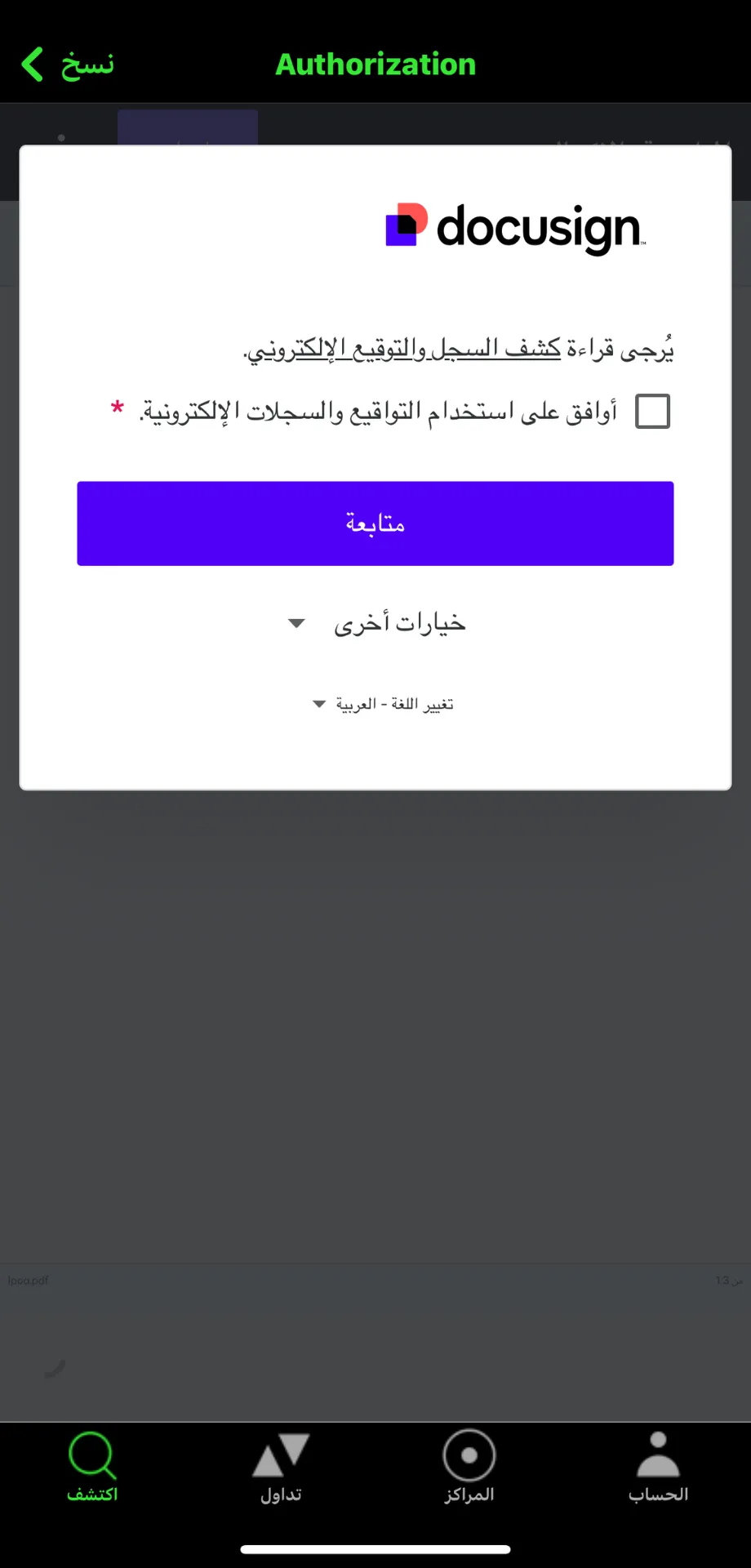
Task: Expand the خيارات أخرى options menu
Action: coord(378,624)
